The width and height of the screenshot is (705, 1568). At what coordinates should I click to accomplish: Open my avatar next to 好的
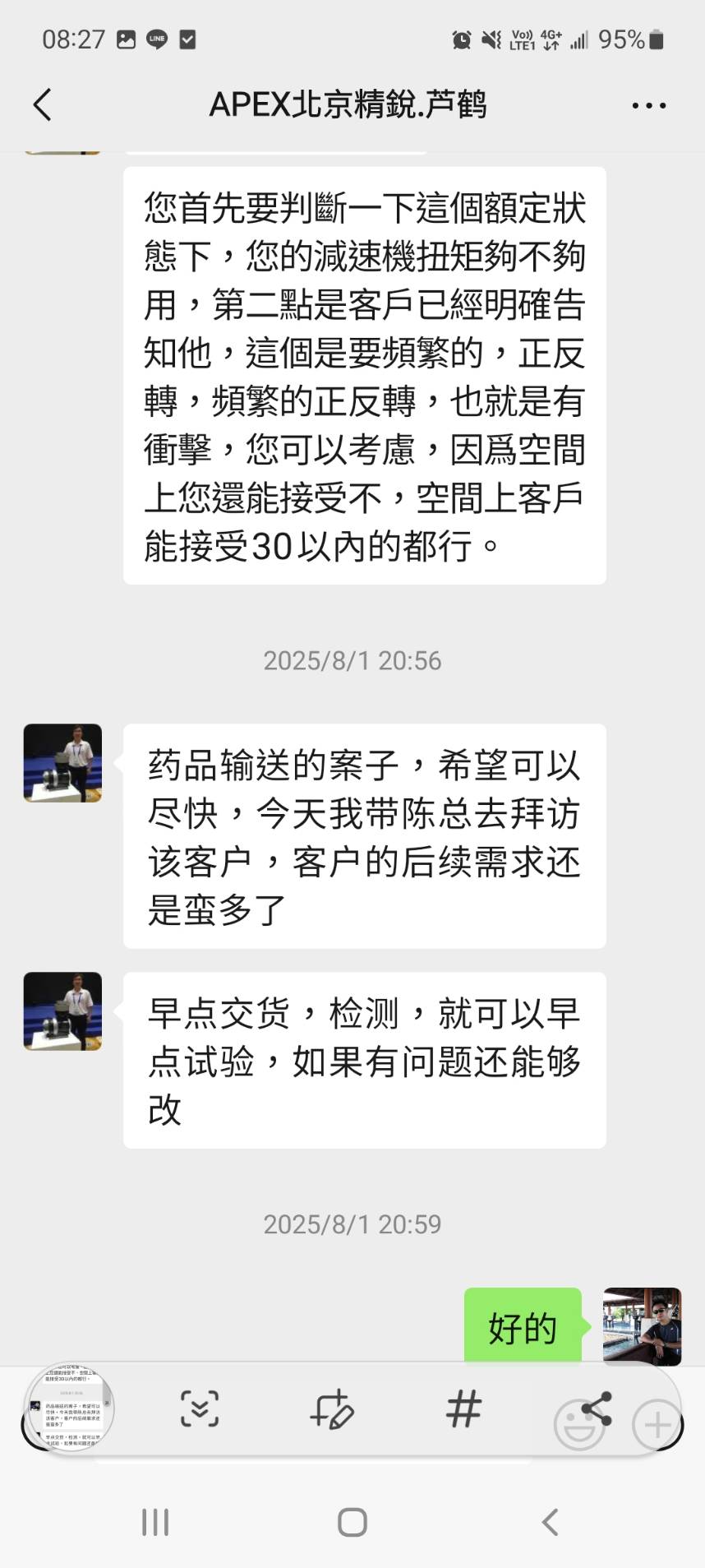pyautogui.click(x=642, y=1325)
